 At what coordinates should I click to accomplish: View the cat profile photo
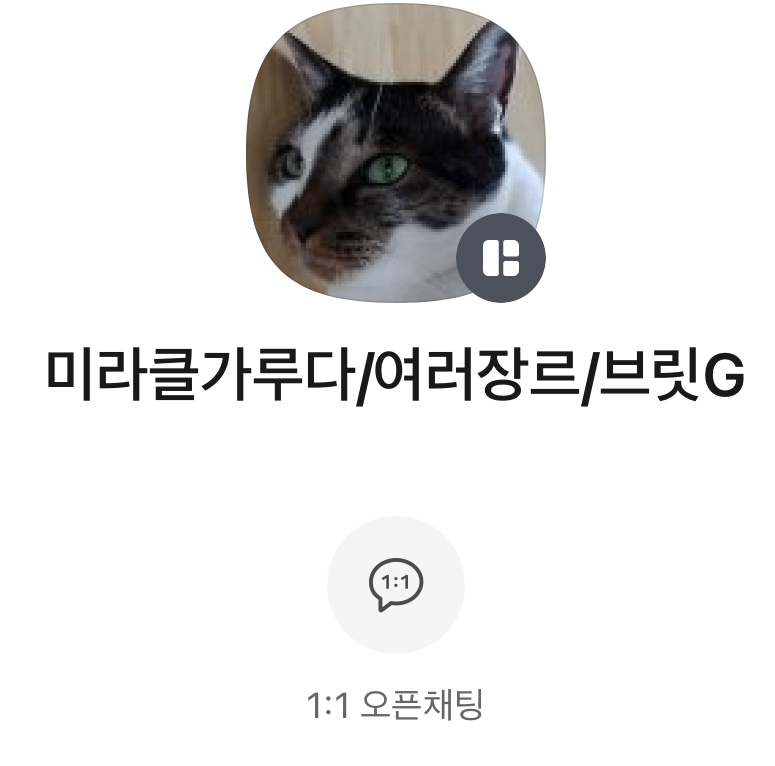tap(380, 150)
